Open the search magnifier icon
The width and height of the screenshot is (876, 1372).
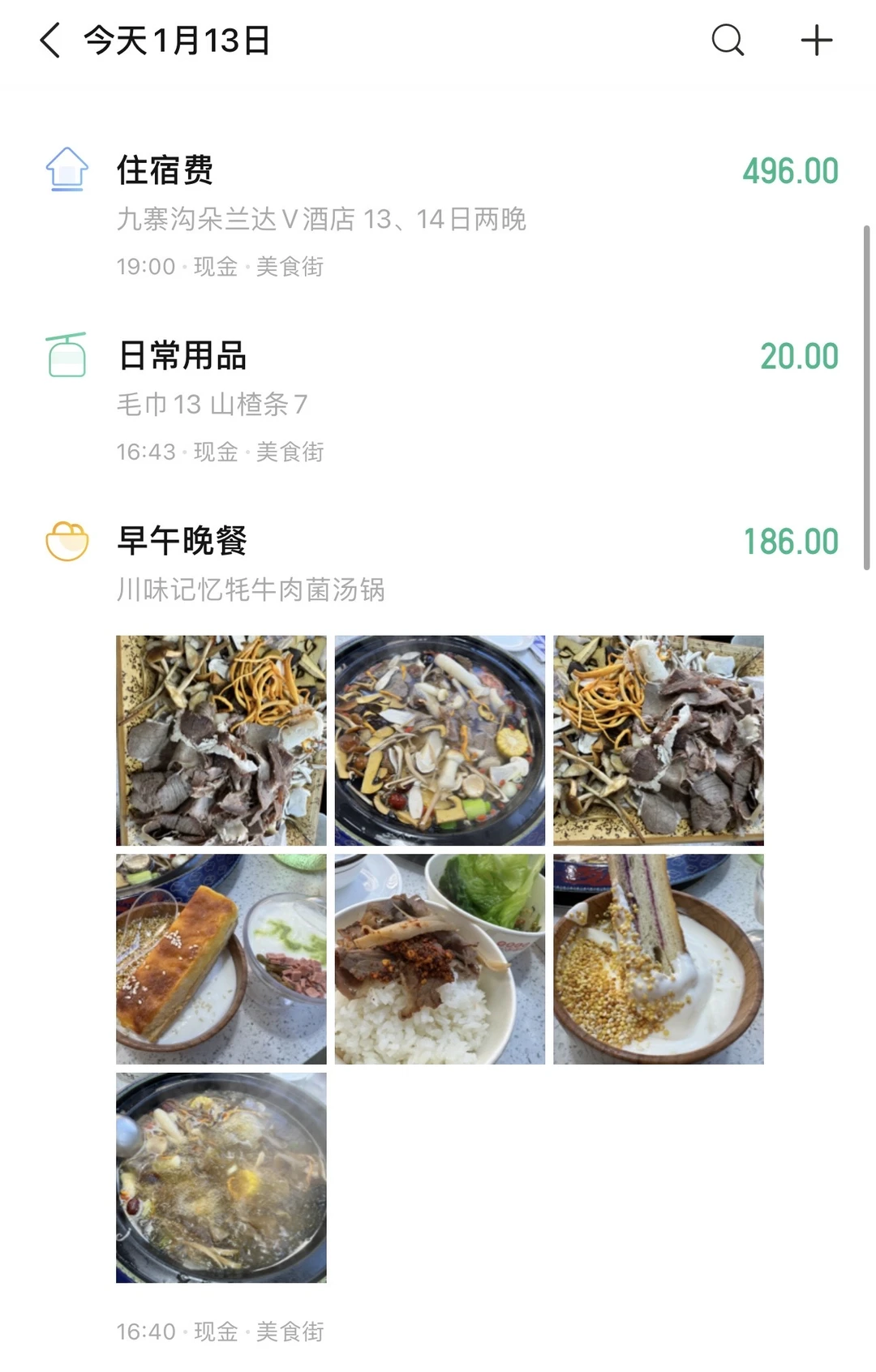pos(728,41)
